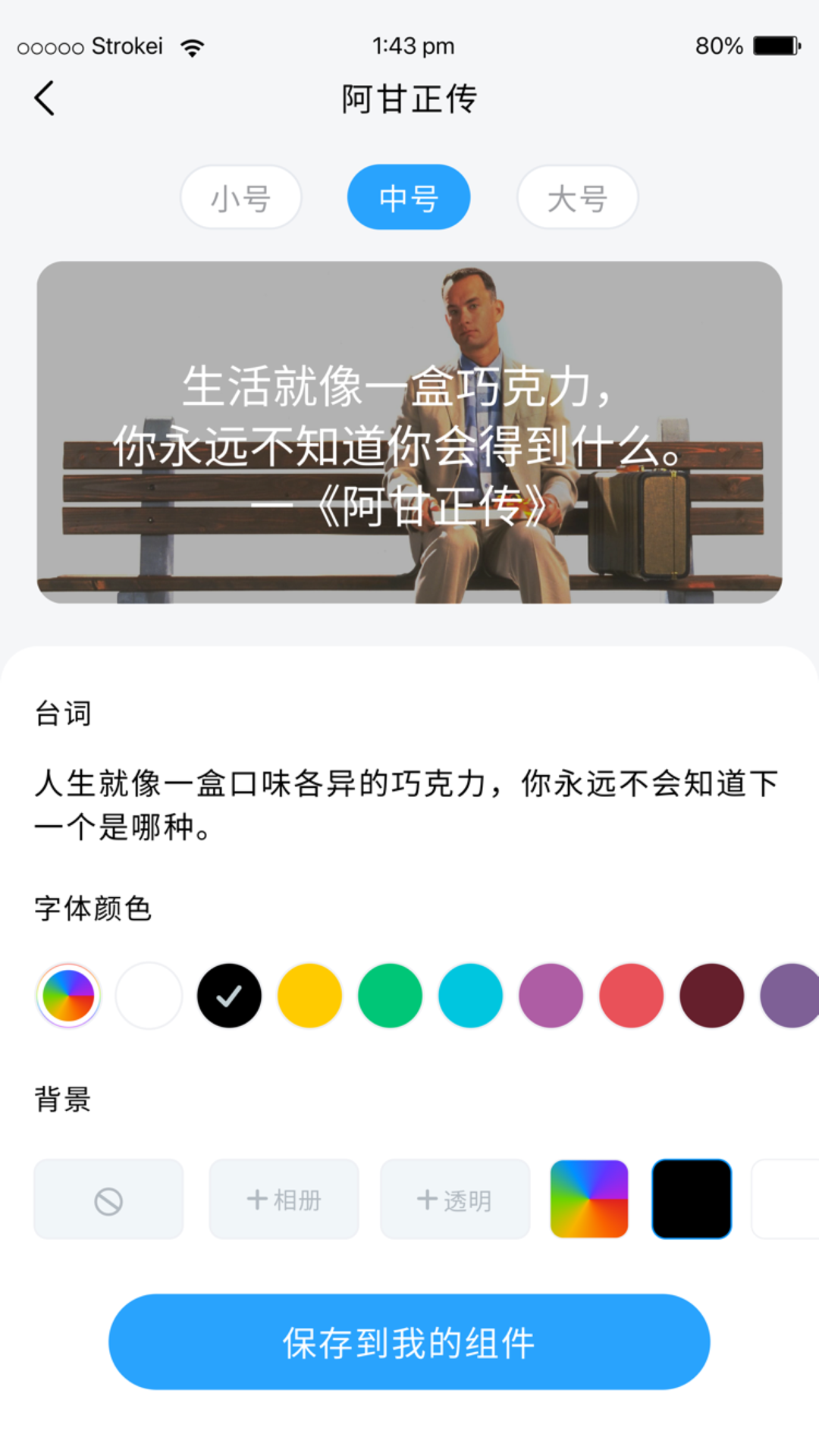Screen dimensions: 819x1456
Task: Apply the red font color
Action: click(x=631, y=996)
